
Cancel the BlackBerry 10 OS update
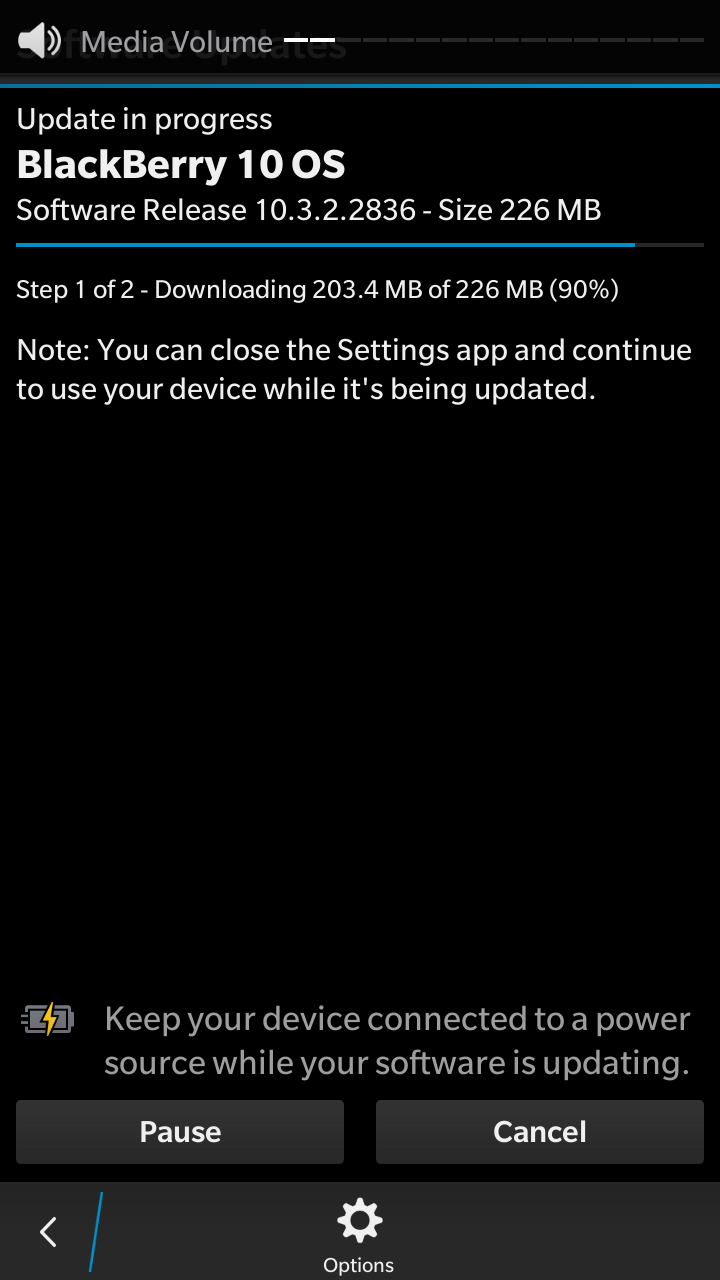(540, 1132)
